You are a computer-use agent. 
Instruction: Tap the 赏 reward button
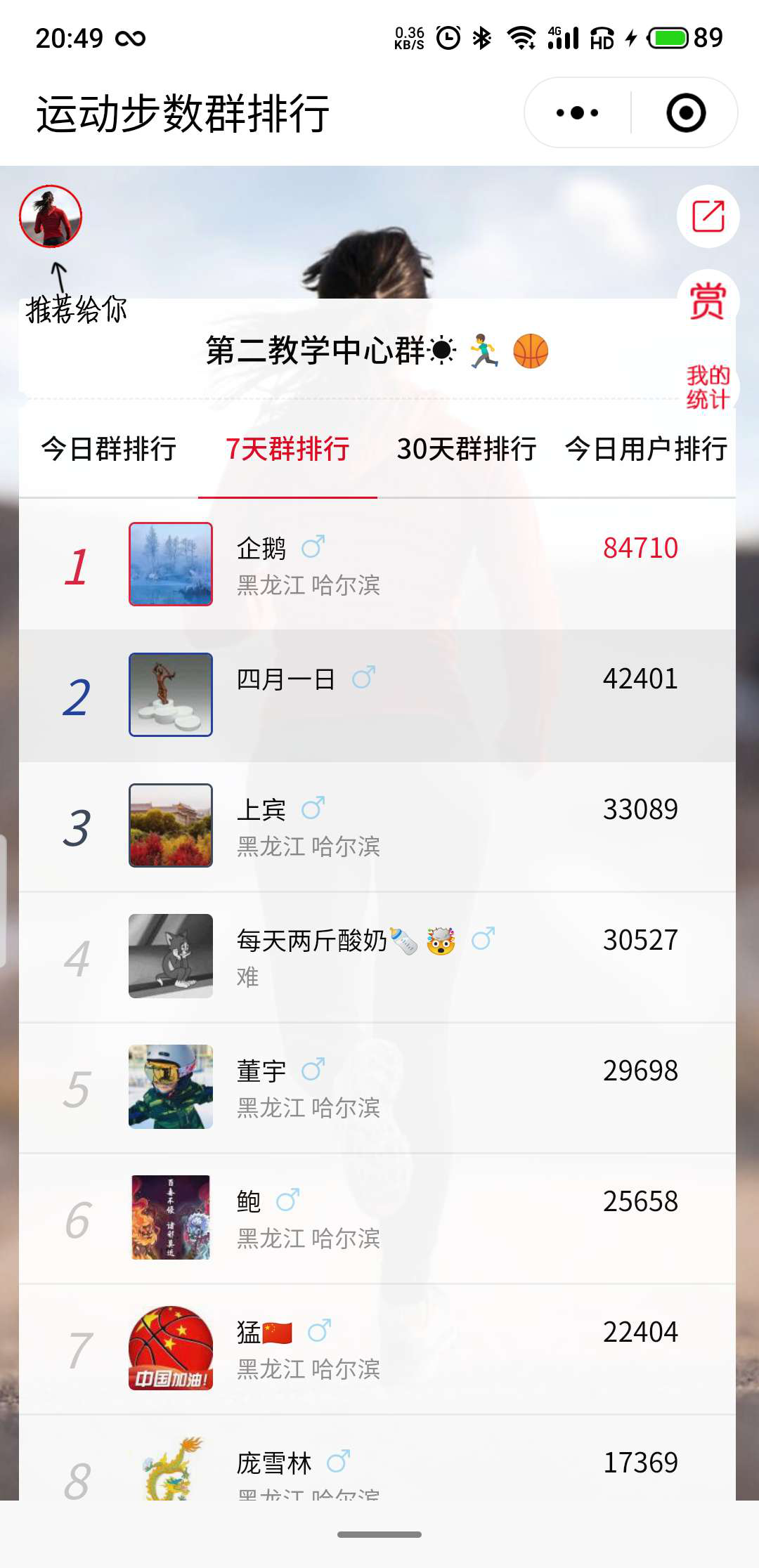click(x=708, y=301)
